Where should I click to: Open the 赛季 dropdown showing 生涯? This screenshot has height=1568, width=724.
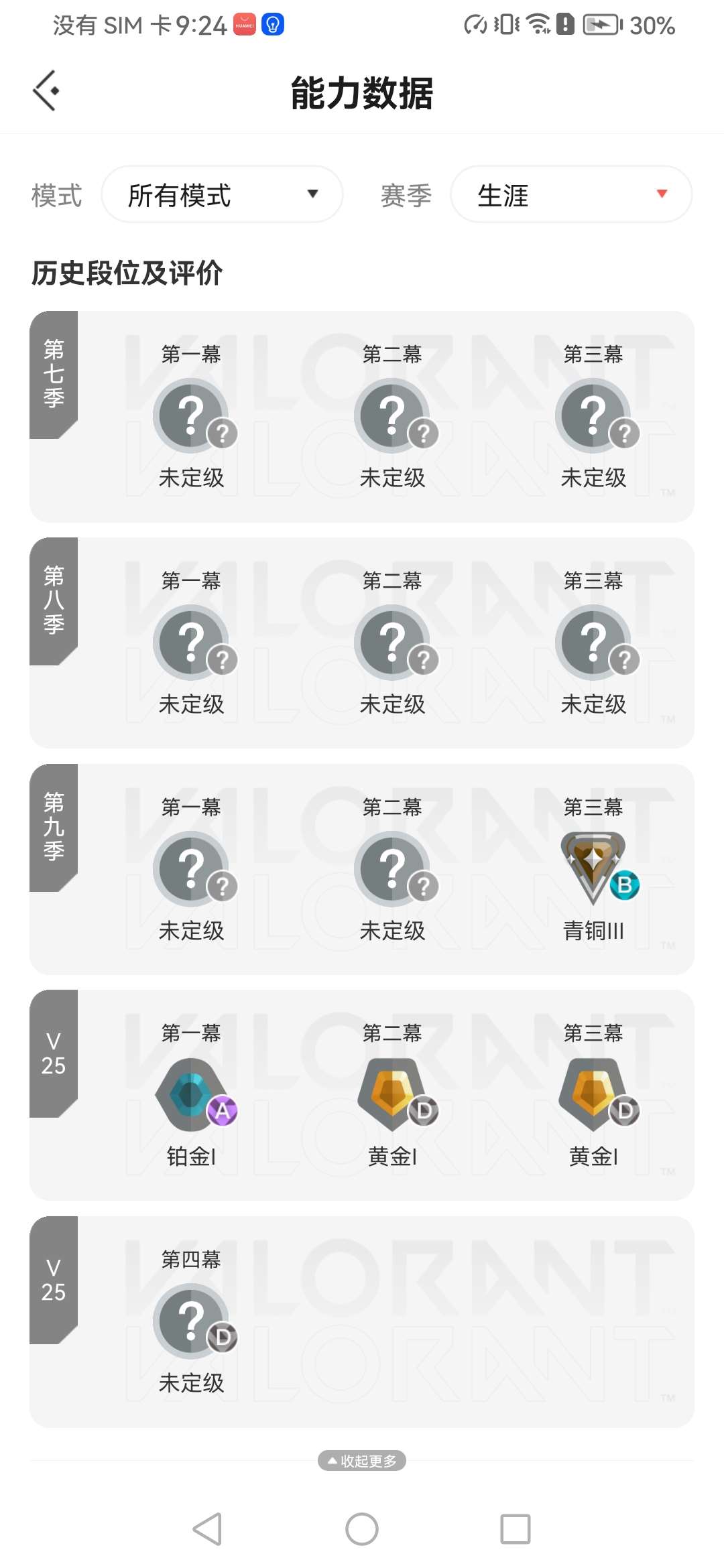(571, 194)
